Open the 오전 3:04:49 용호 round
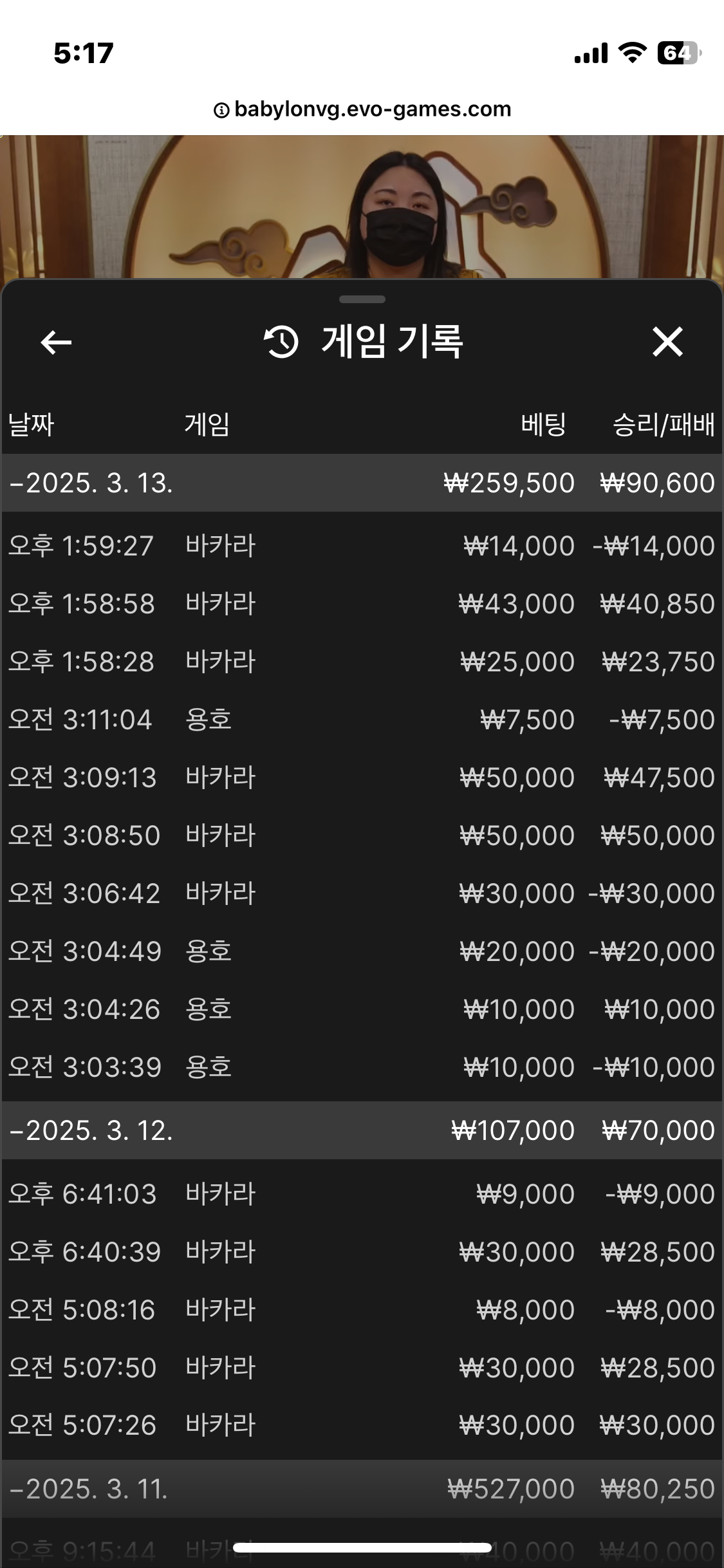This screenshot has width=724, height=1568. (360, 951)
